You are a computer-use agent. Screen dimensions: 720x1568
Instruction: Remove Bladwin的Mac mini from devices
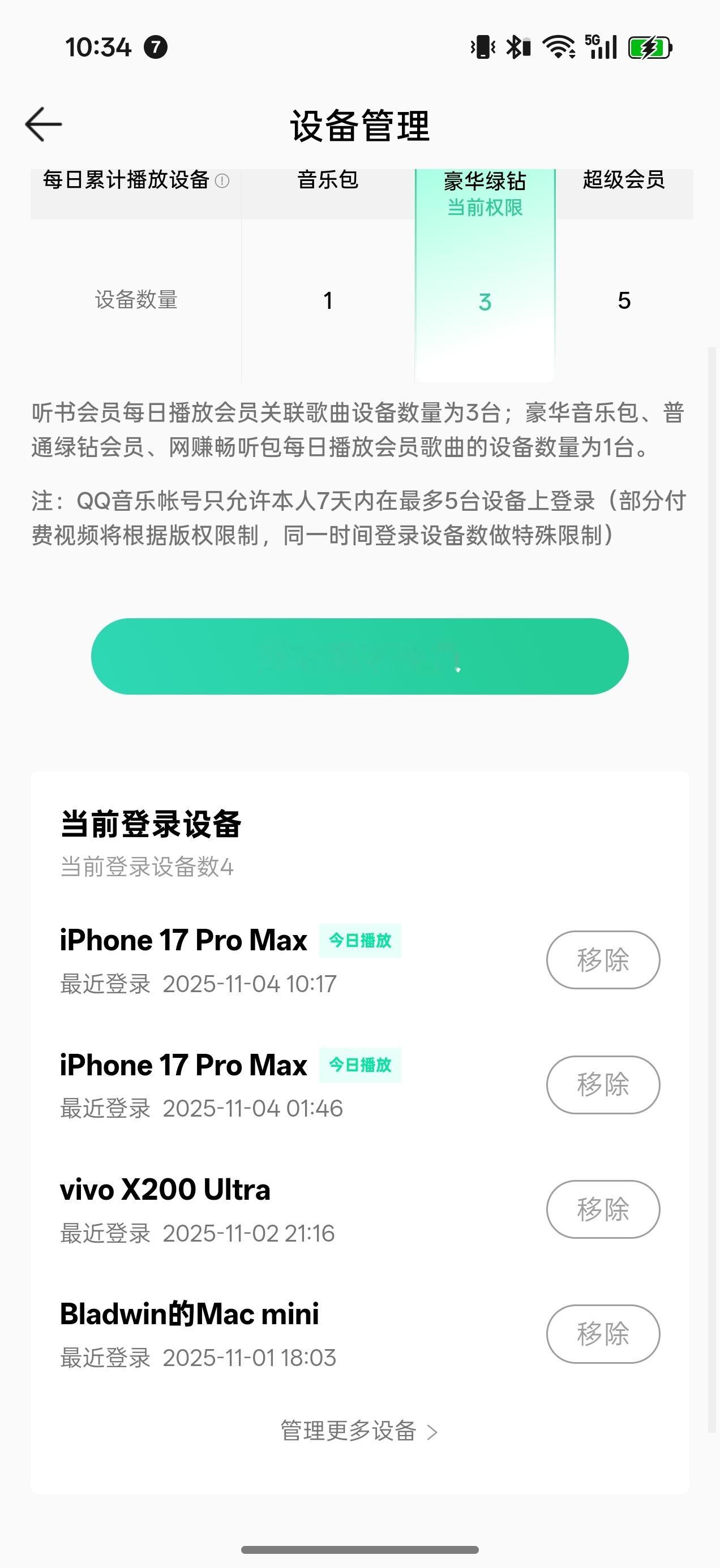[x=602, y=1333]
